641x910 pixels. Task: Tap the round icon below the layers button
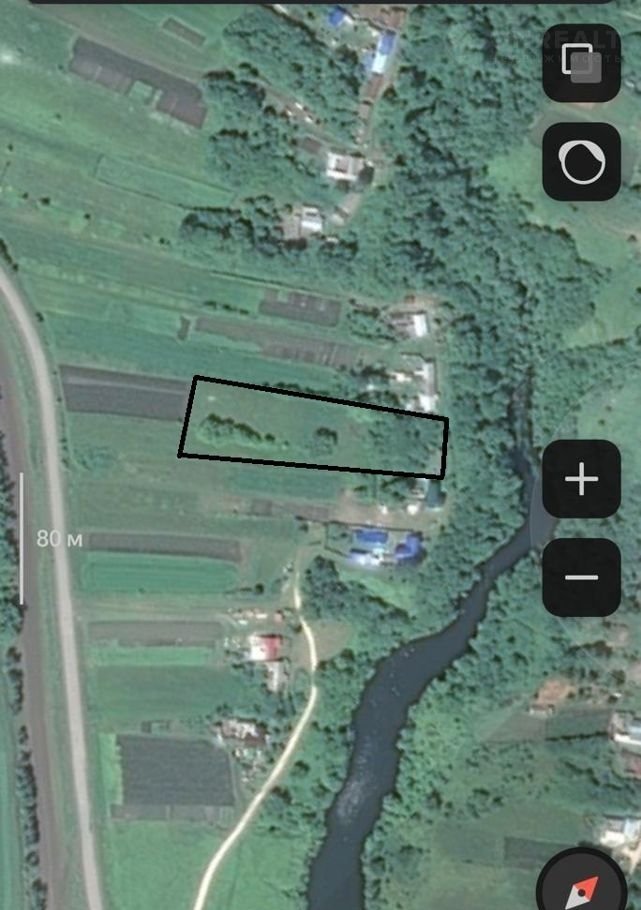(581, 161)
